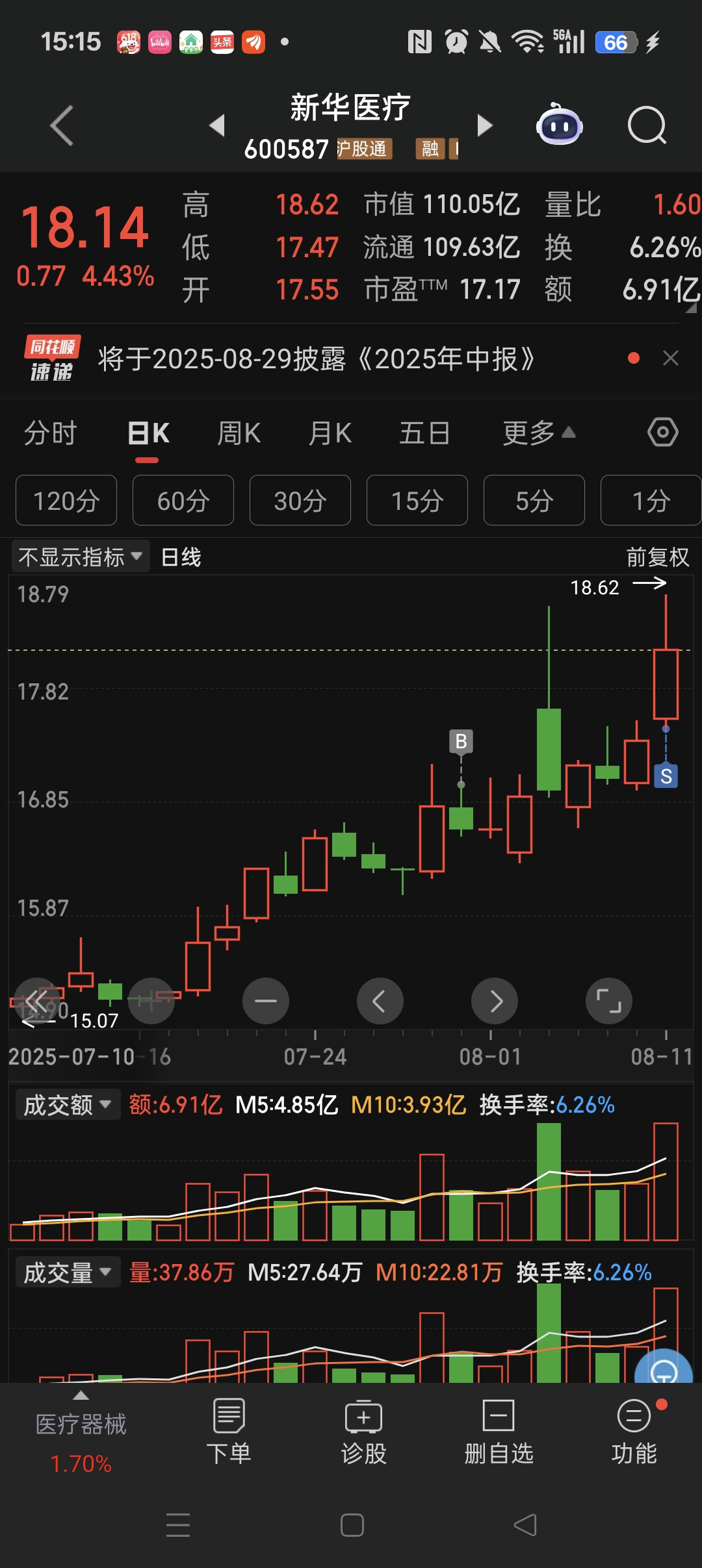Open the AI robot assistant
702x1568 pixels.
(559, 124)
